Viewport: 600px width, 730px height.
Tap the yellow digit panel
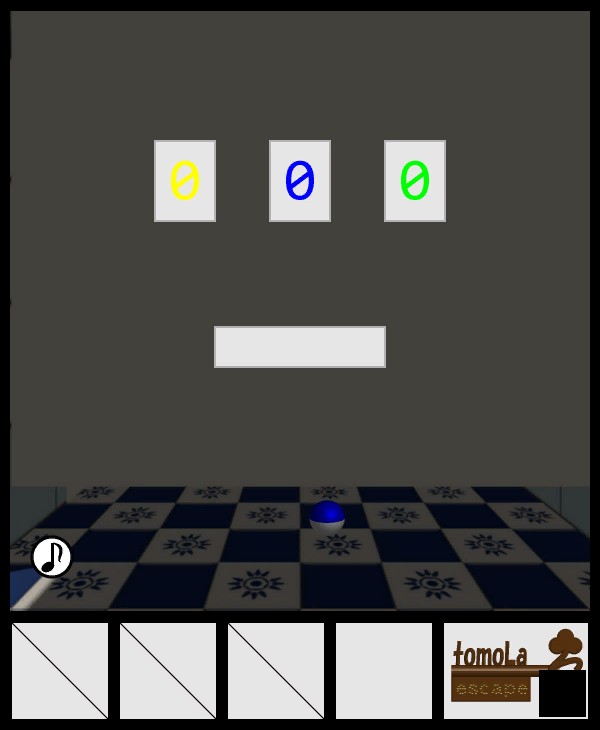[185, 181]
